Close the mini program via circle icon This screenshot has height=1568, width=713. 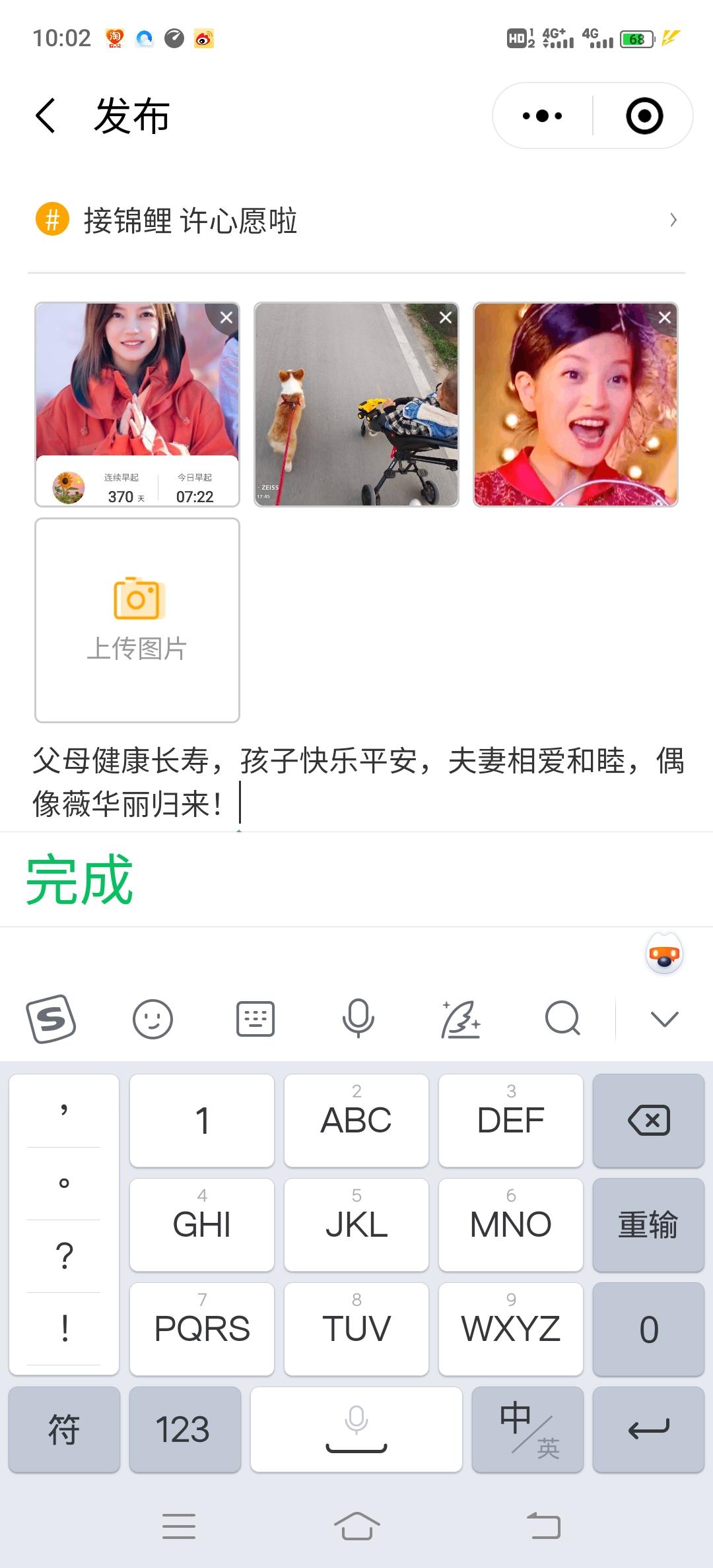644,116
